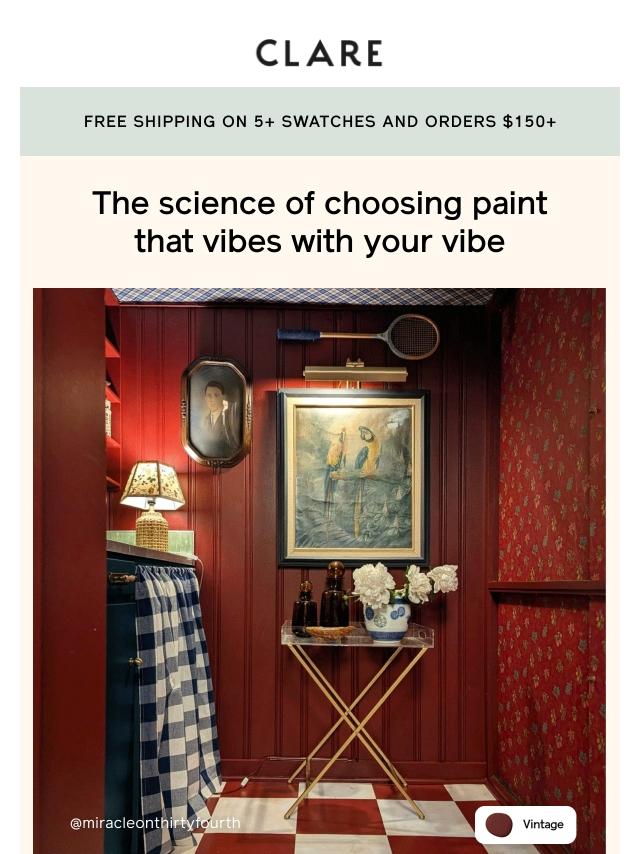640x854 pixels.
Task: Open the free shipping banner
Action: (x=320, y=122)
